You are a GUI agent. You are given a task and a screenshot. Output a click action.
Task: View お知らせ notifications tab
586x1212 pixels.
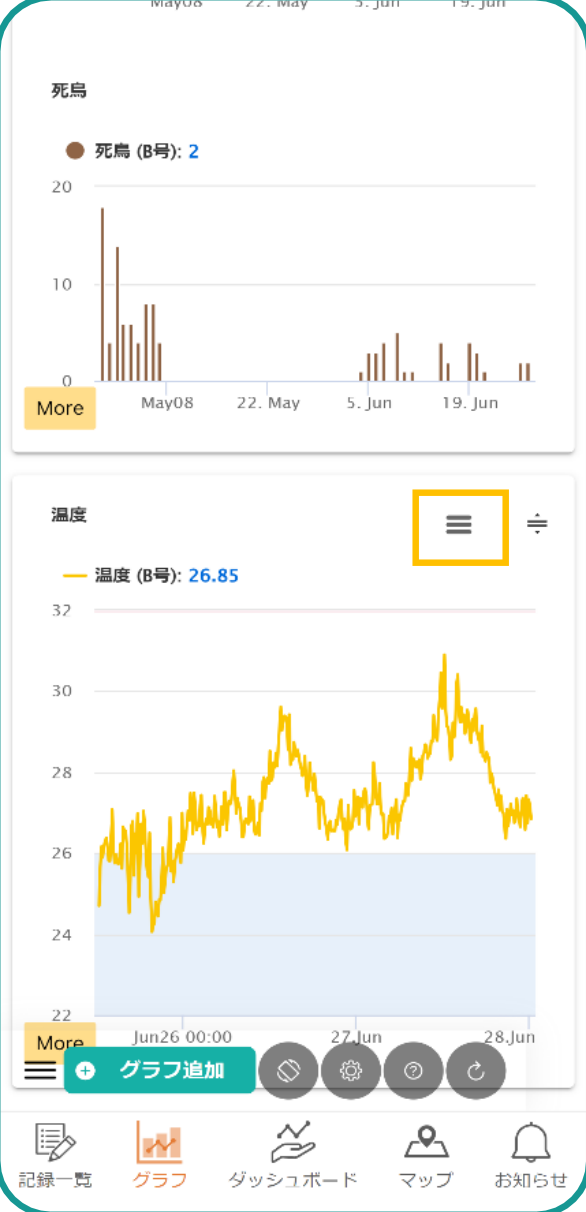click(531, 1155)
